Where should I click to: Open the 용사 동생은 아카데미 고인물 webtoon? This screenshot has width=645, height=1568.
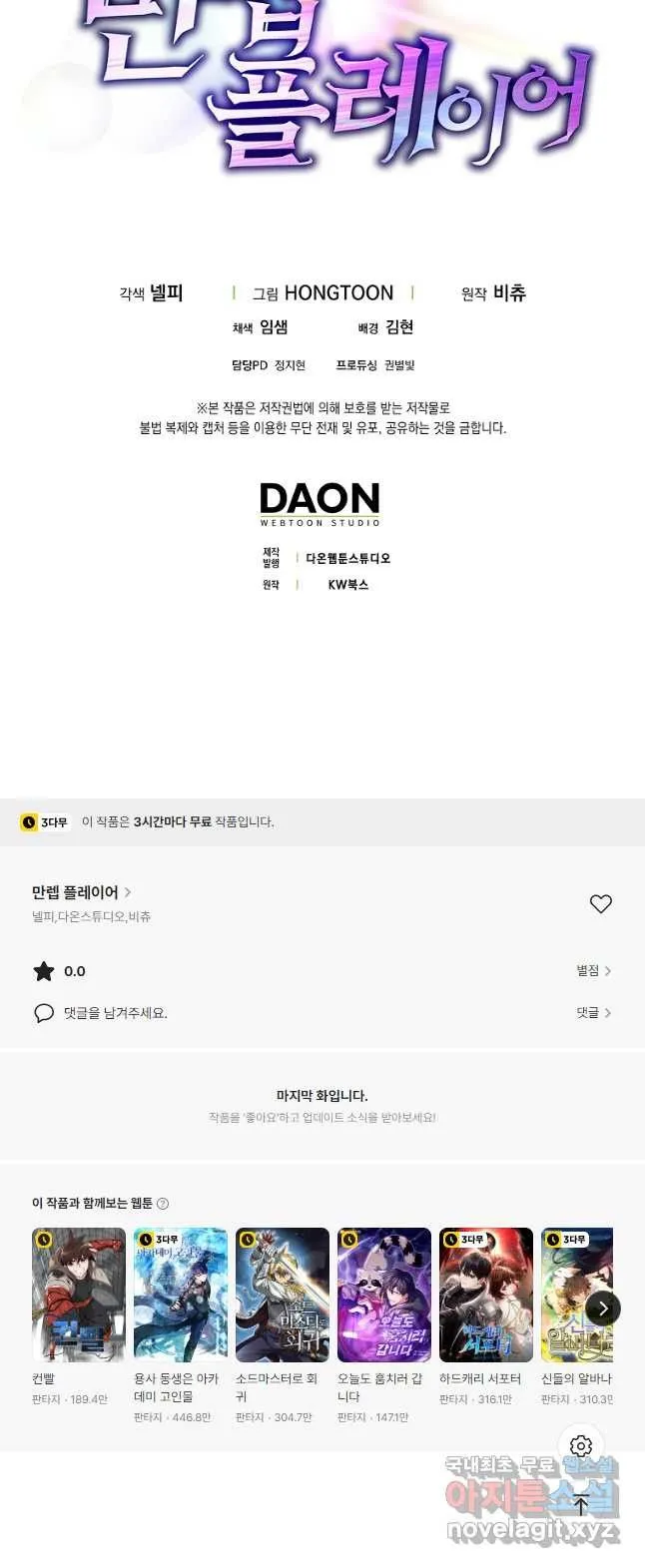pyautogui.click(x=181, y=1295)
